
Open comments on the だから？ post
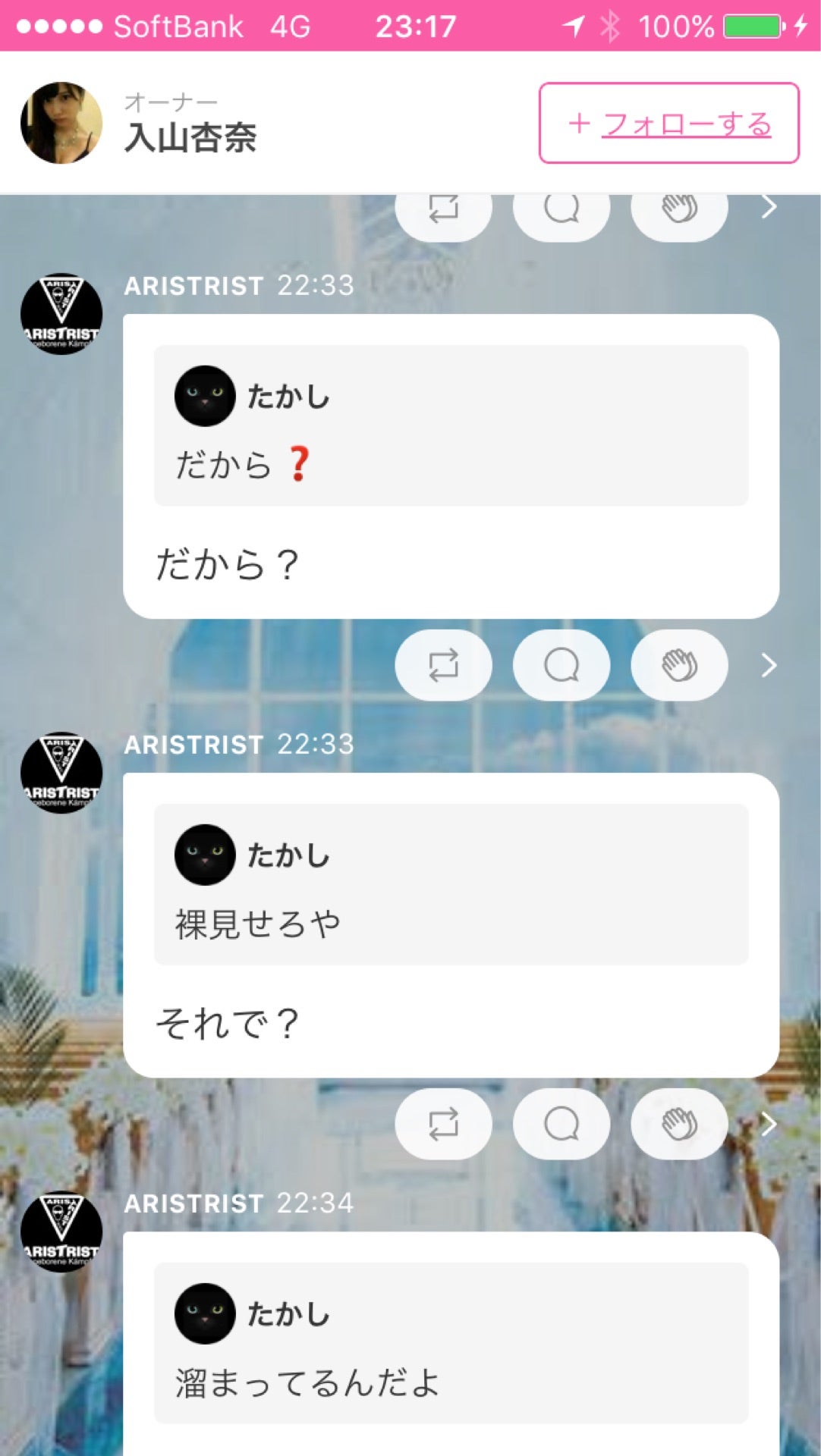pyautogui.click(x=561, y=665)
